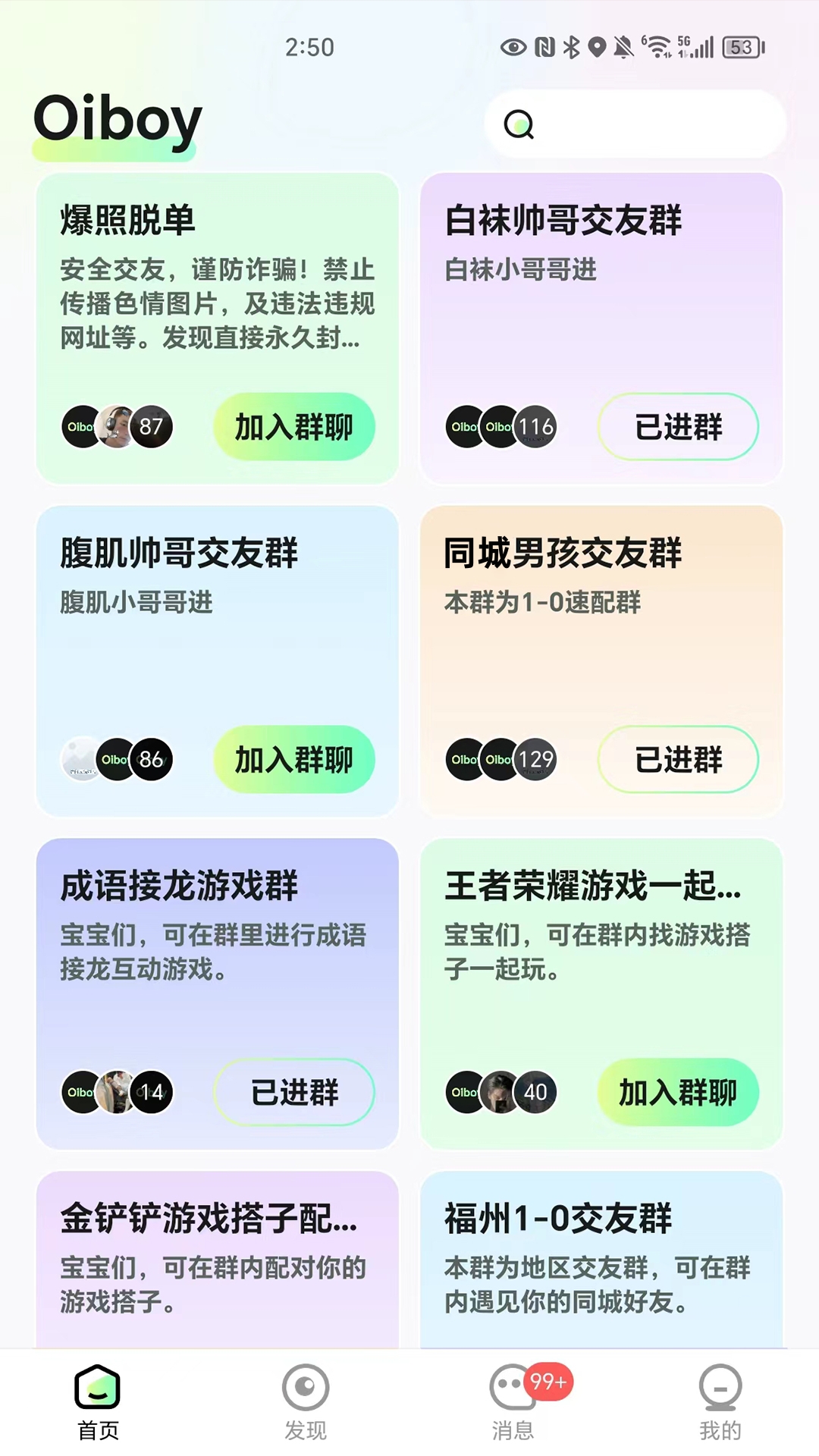Image resolution: width=819 pixels, height=1456 pixels.
Task: Join the 王者荣耀游戏 group chat
Action: tap(678, 1093)
